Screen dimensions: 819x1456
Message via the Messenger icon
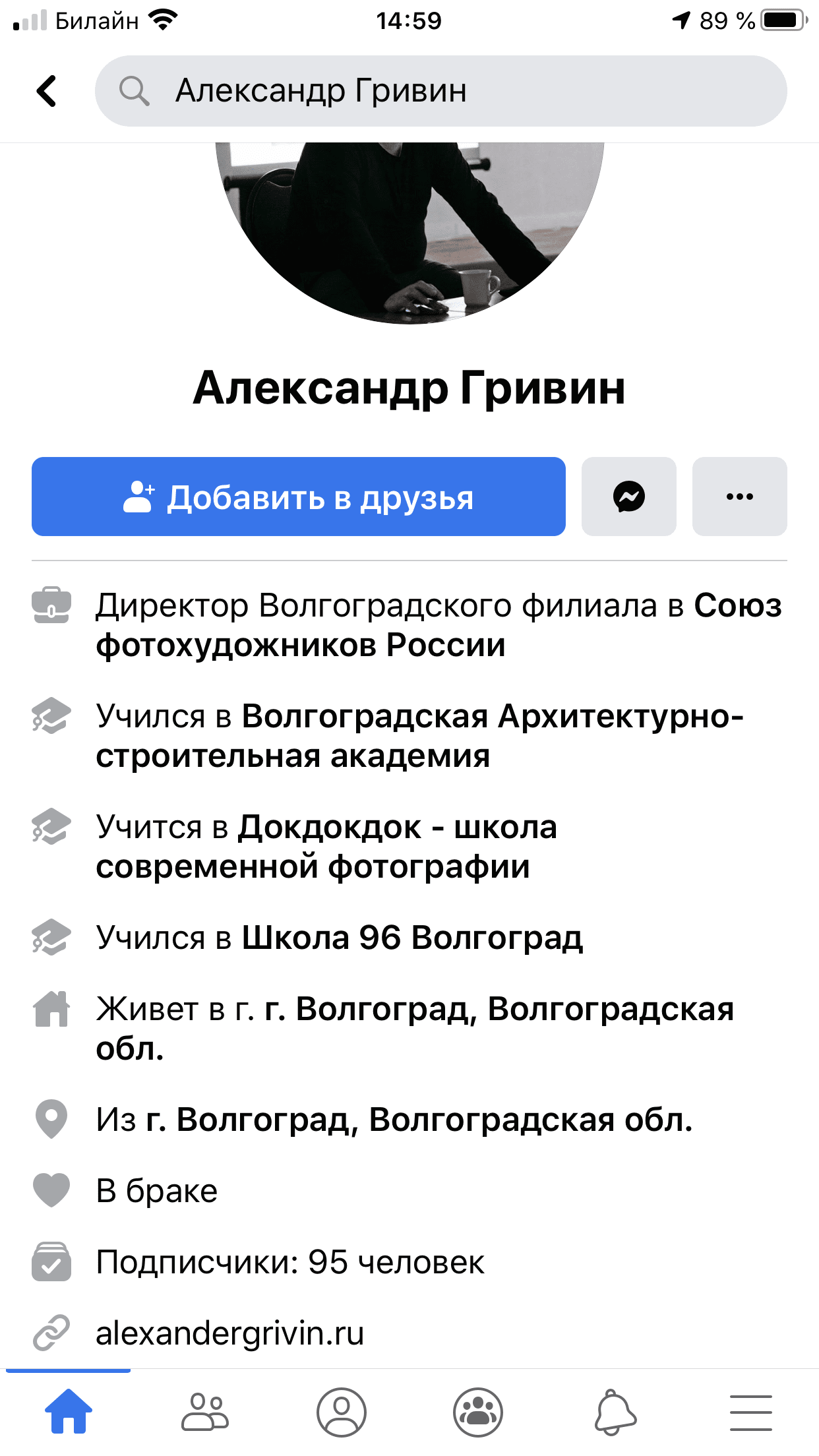[629, 497]
